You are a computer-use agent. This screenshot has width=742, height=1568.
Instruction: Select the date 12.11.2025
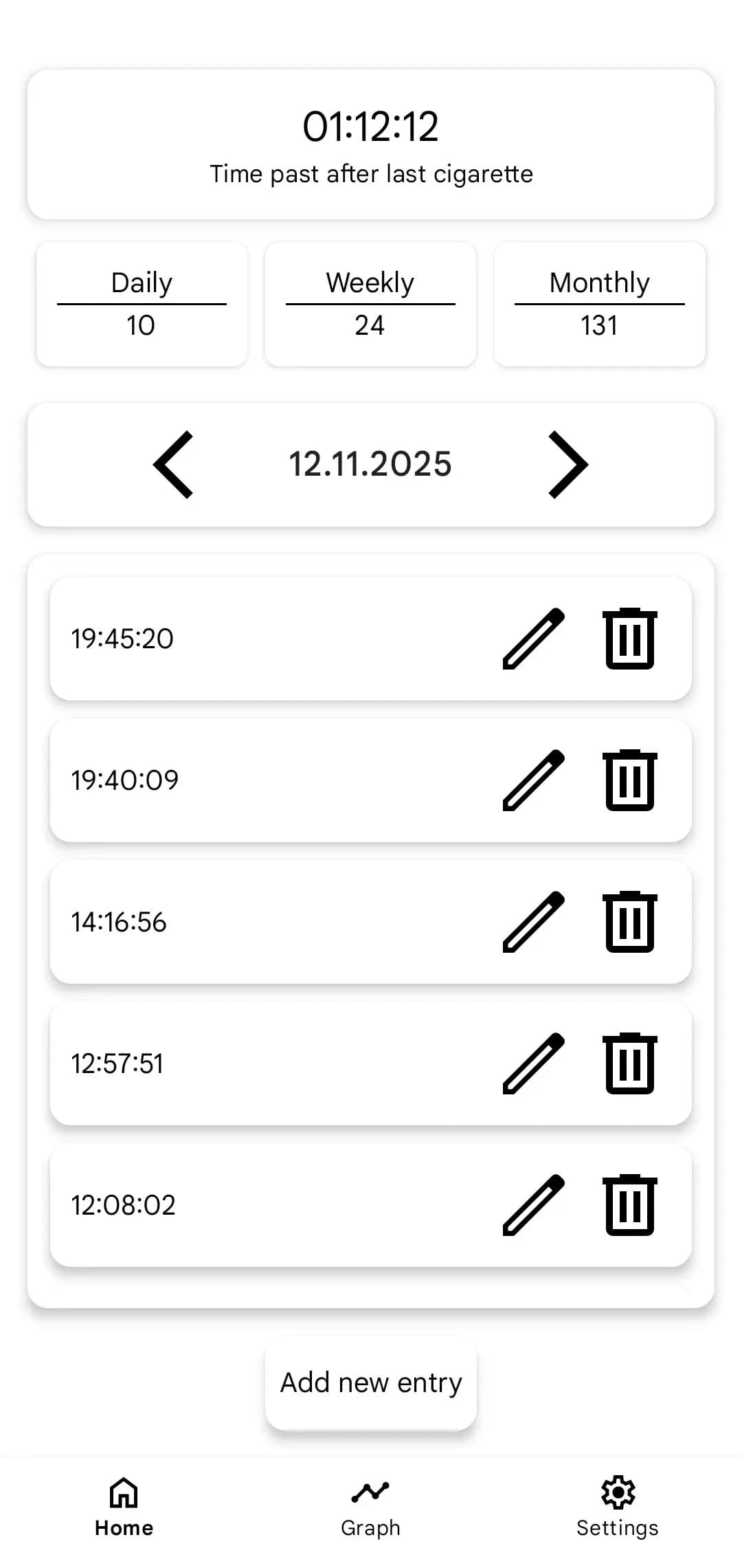370,464
